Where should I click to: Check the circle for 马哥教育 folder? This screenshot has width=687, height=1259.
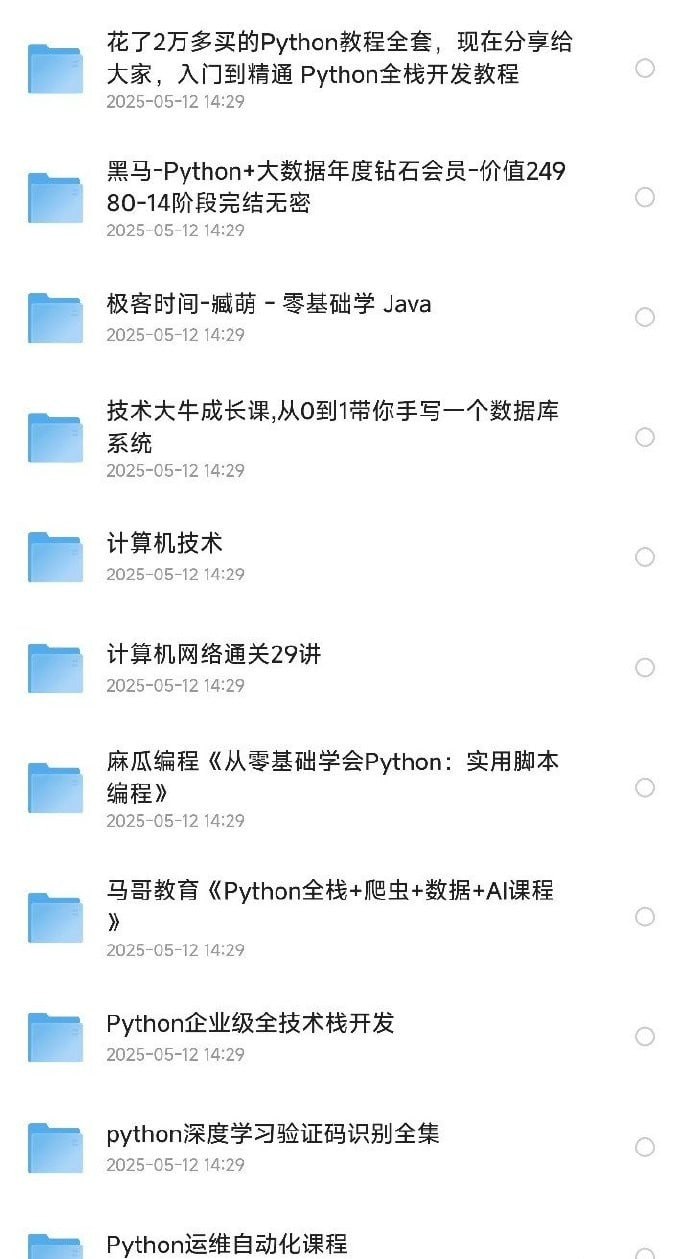click(645, 917)
